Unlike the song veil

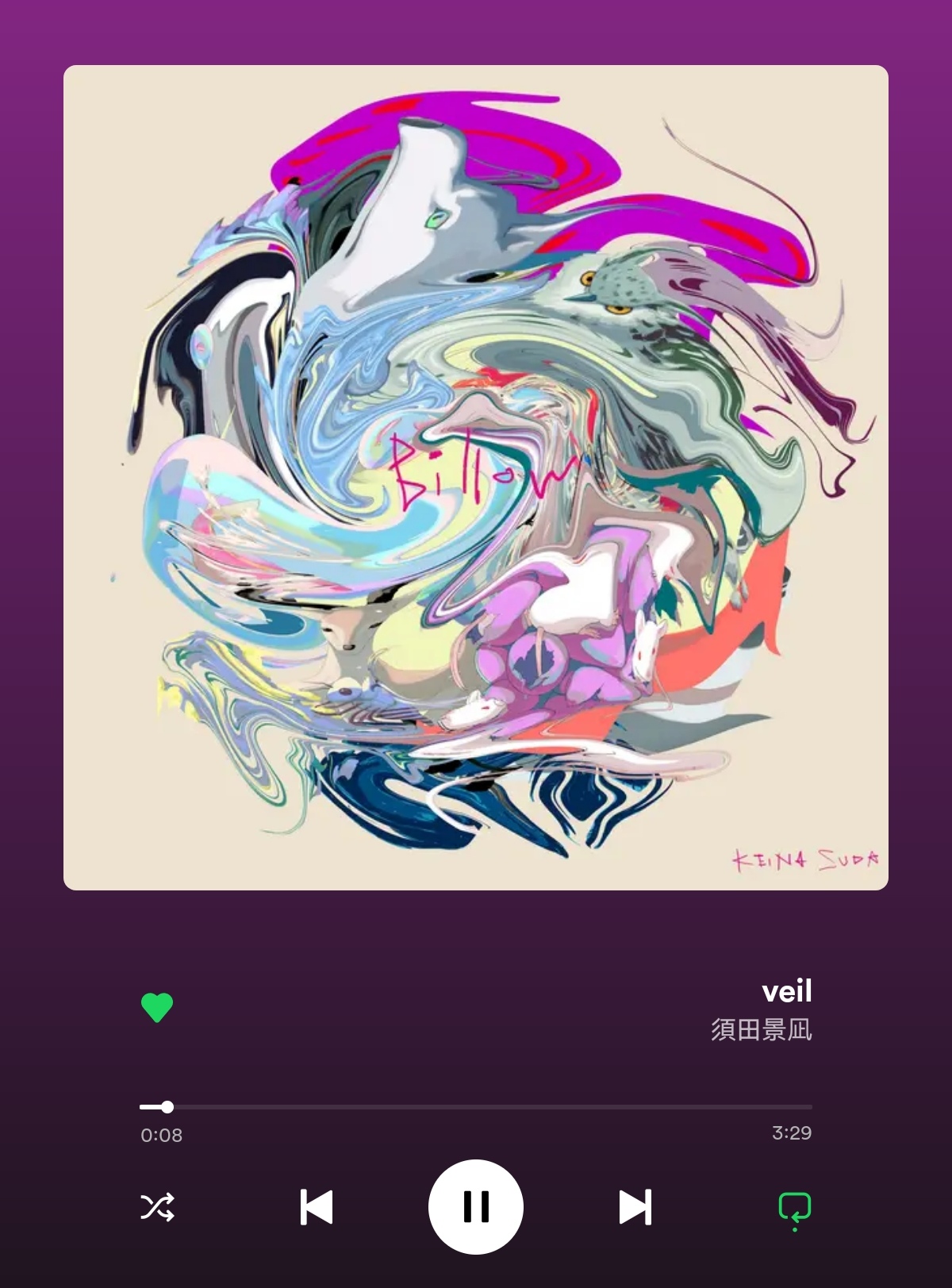pyautogui.click(x=157, y=1007)
